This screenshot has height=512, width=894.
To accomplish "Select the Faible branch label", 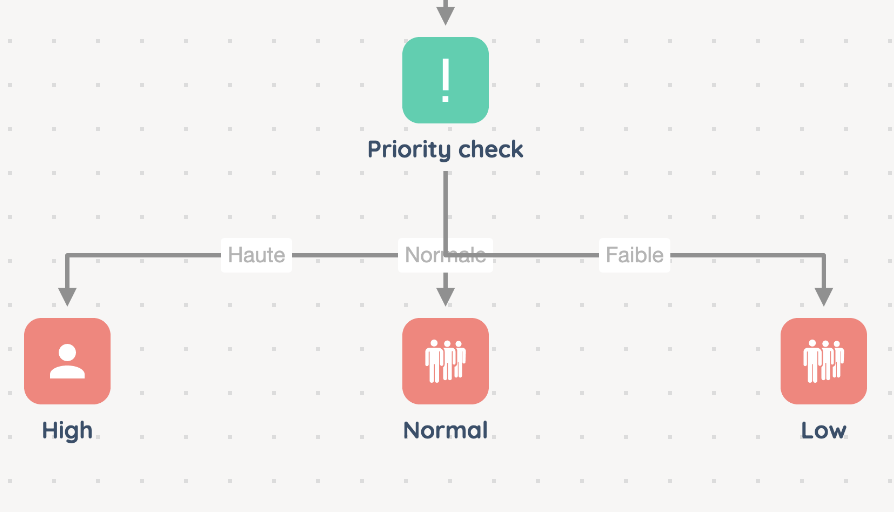I will [x=634, y=255].
